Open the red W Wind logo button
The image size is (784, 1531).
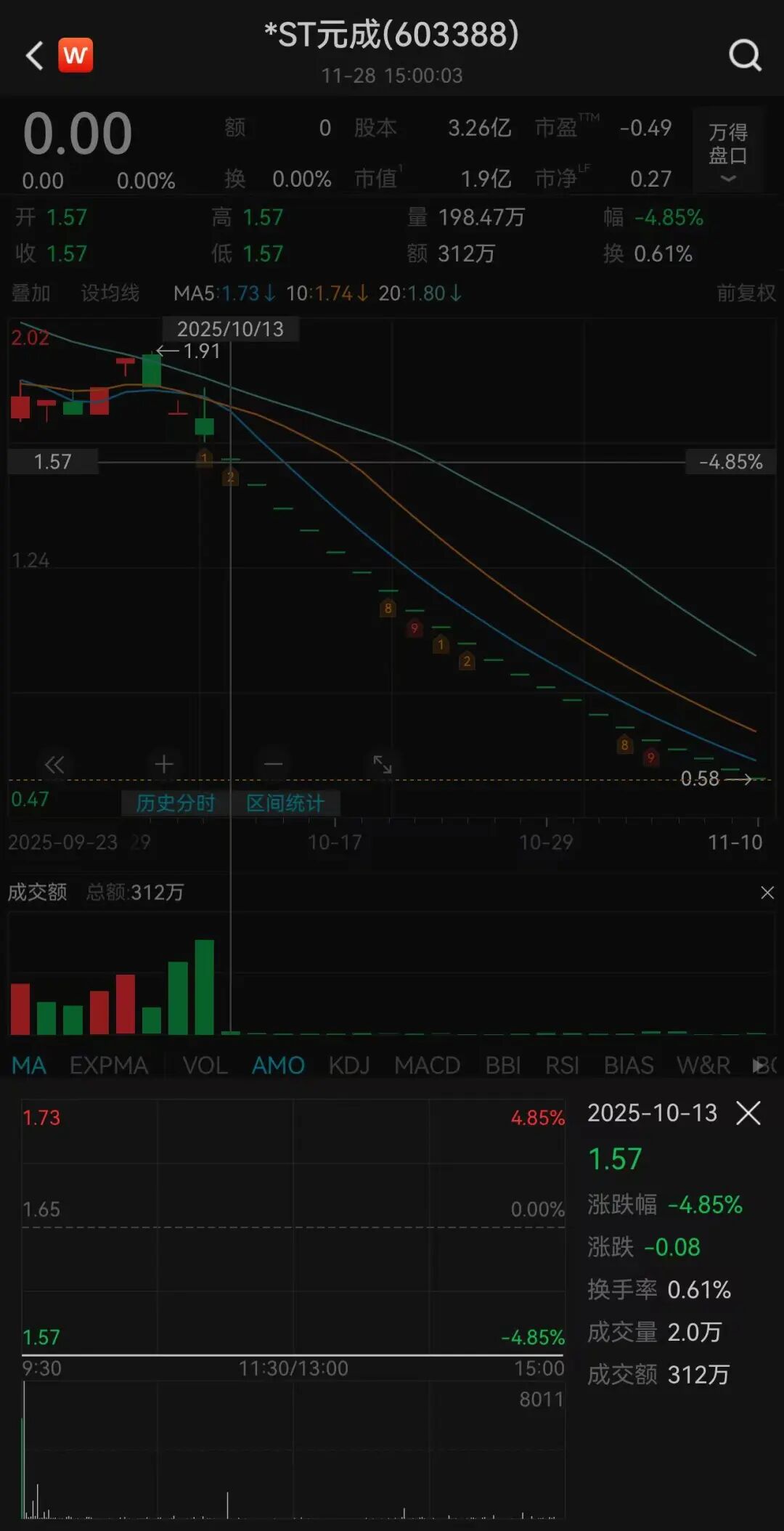75,55
